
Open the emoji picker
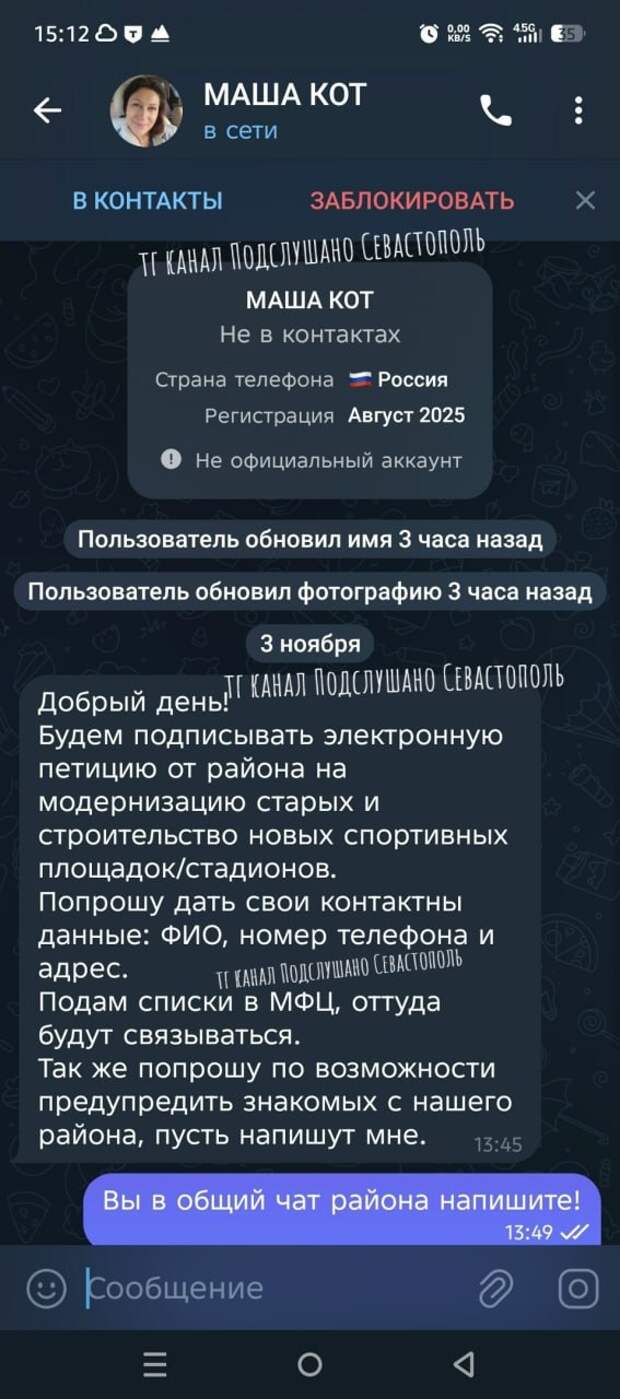[x=45, y=1288]
